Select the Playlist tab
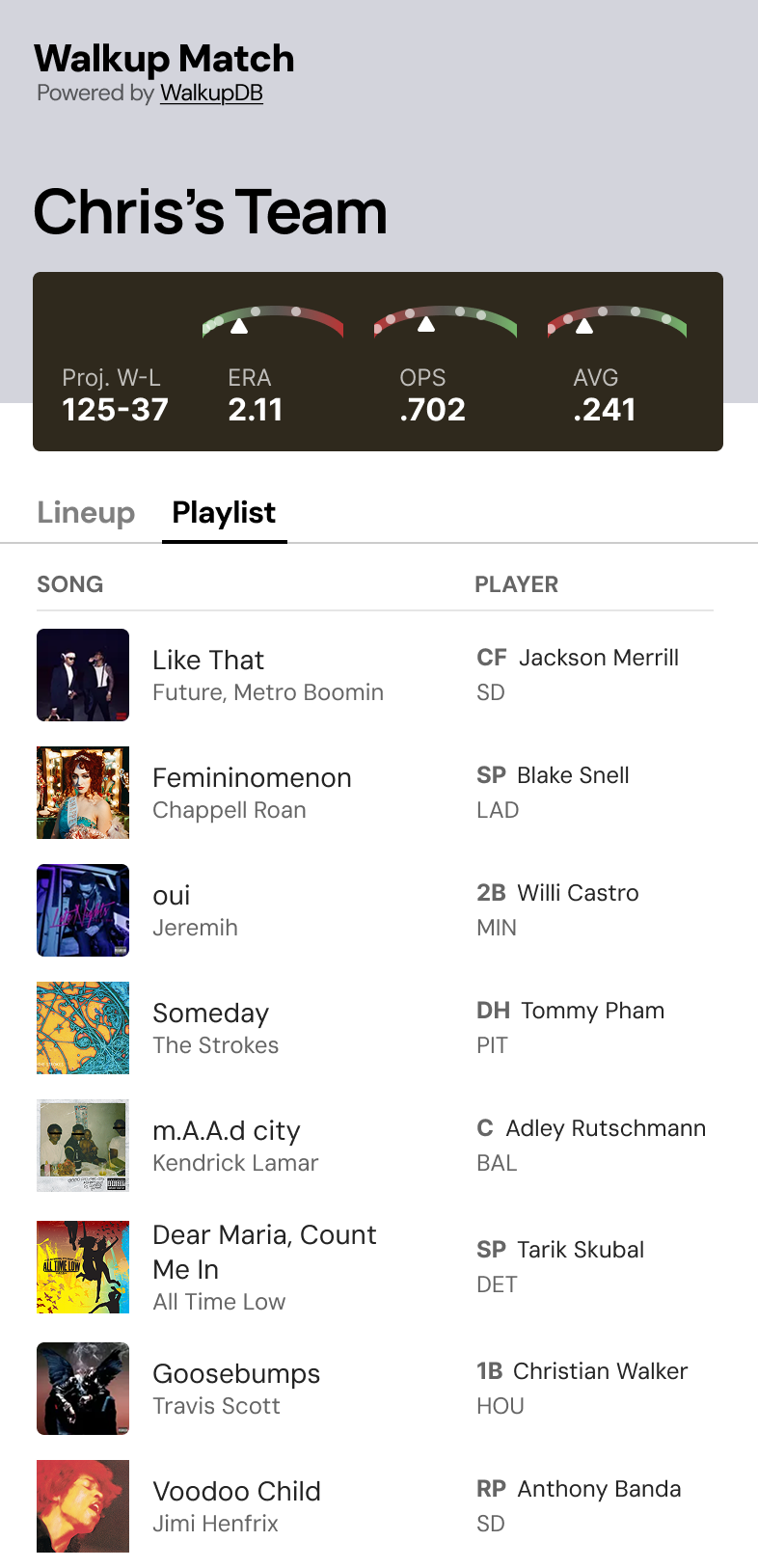This screenshot has height=1568, width=758. click(x=224, y=512)
